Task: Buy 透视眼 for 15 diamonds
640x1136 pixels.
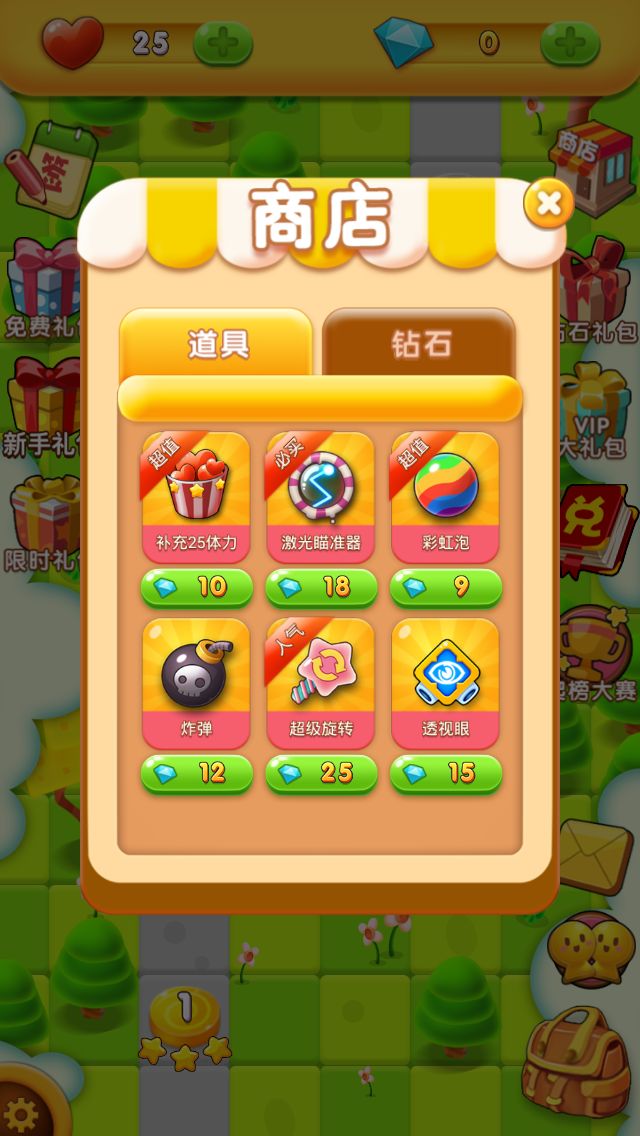Action: pos(445,773)
